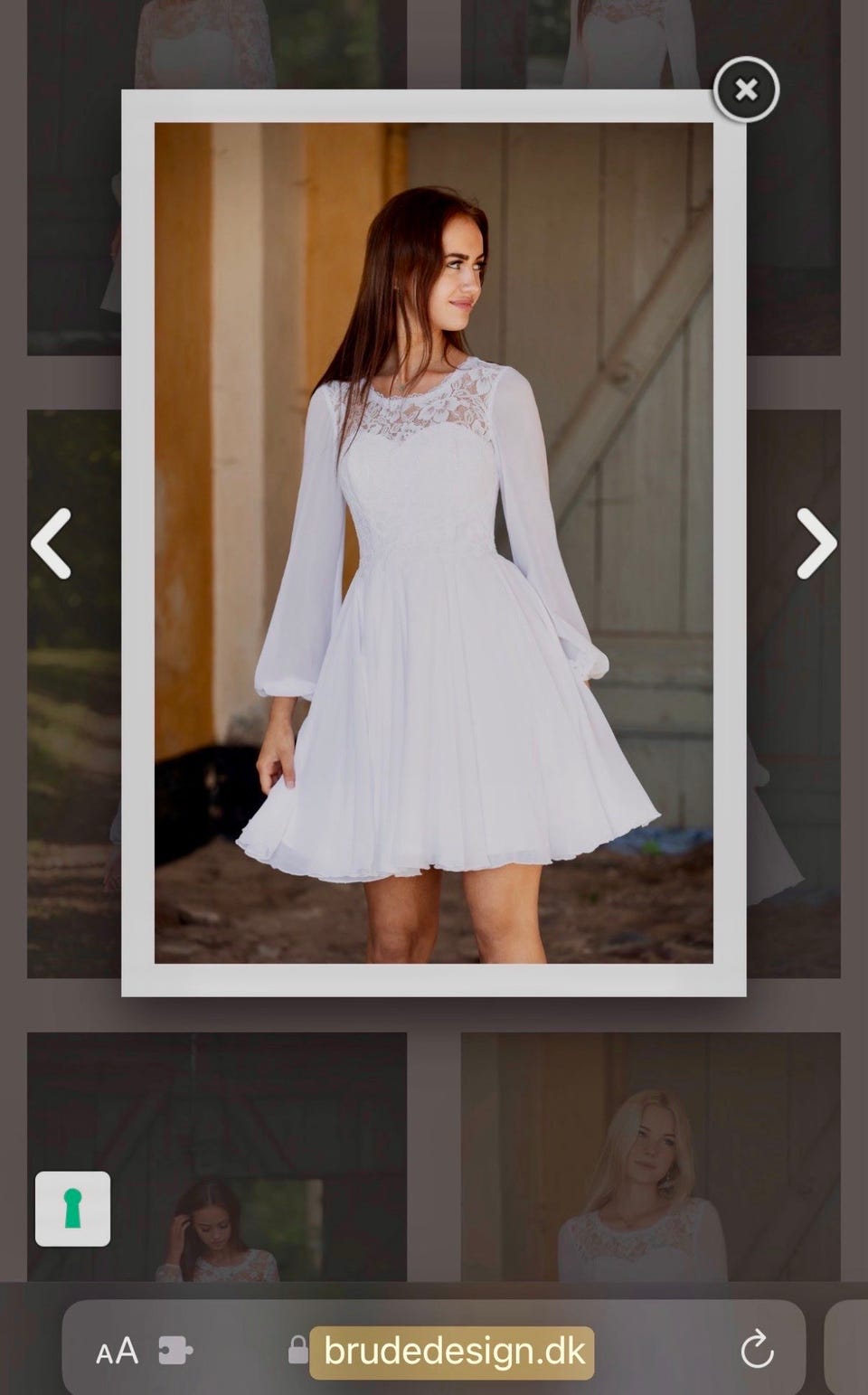Screen dimensions: 868x1395
Task: Open the green keyhole privacy button
Action: click(x=73, y=1209)
